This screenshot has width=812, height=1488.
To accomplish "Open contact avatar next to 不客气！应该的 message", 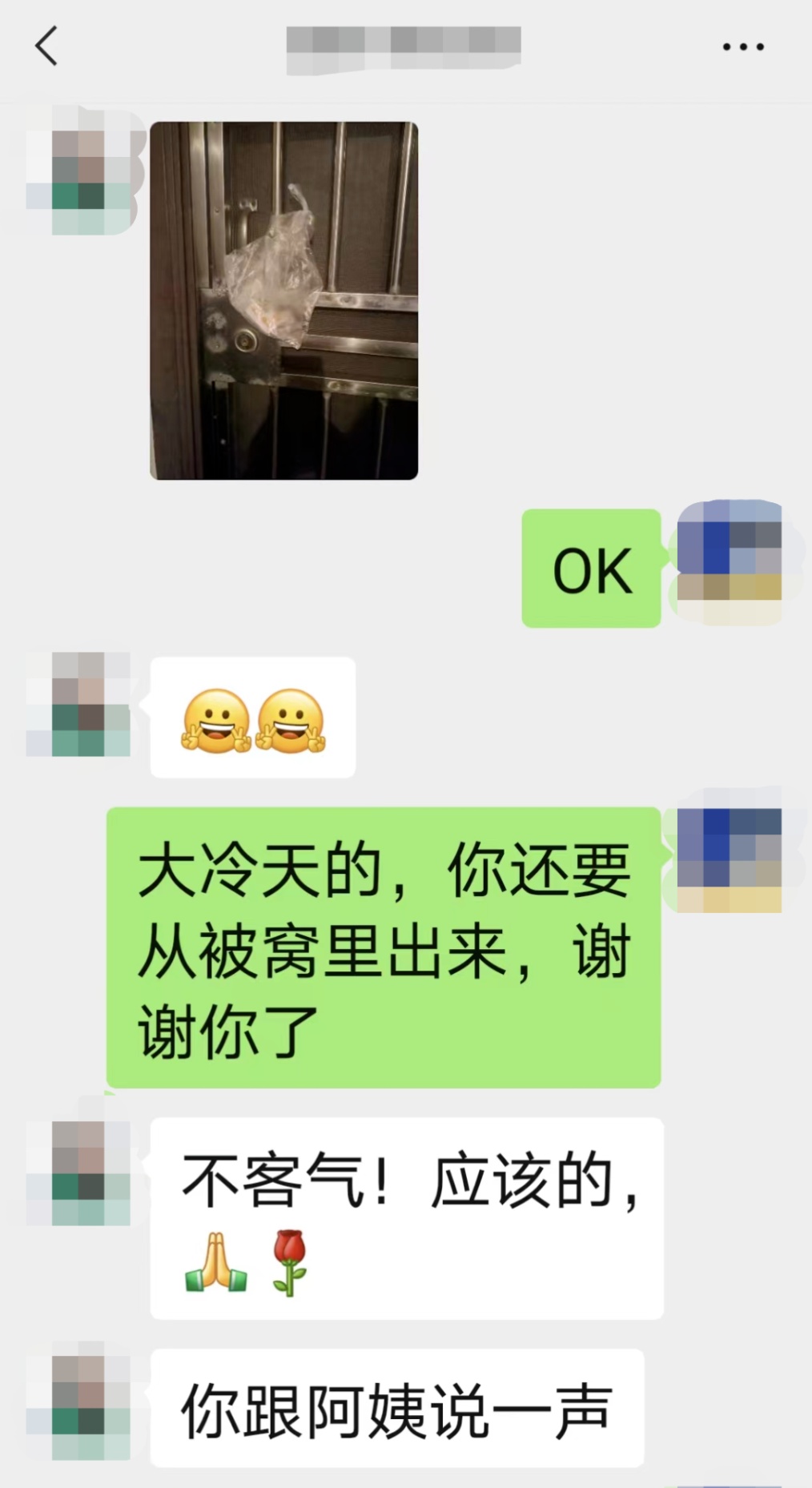I will tap(79, 1173).
